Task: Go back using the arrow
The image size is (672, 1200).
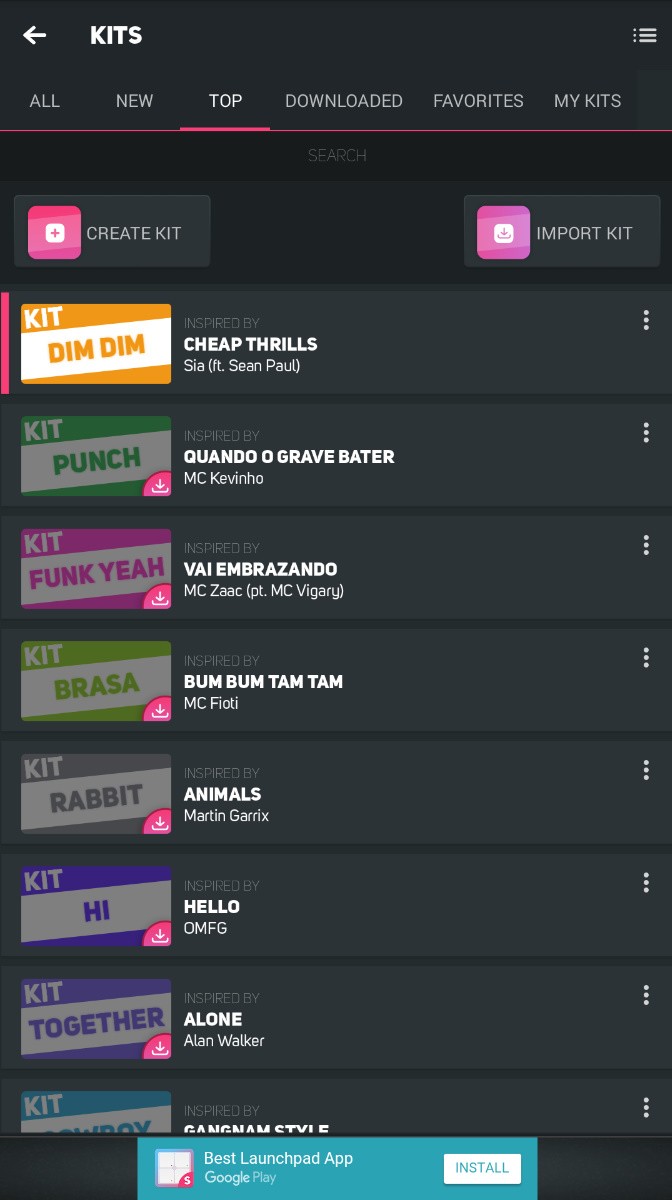Action: point(35,35)
